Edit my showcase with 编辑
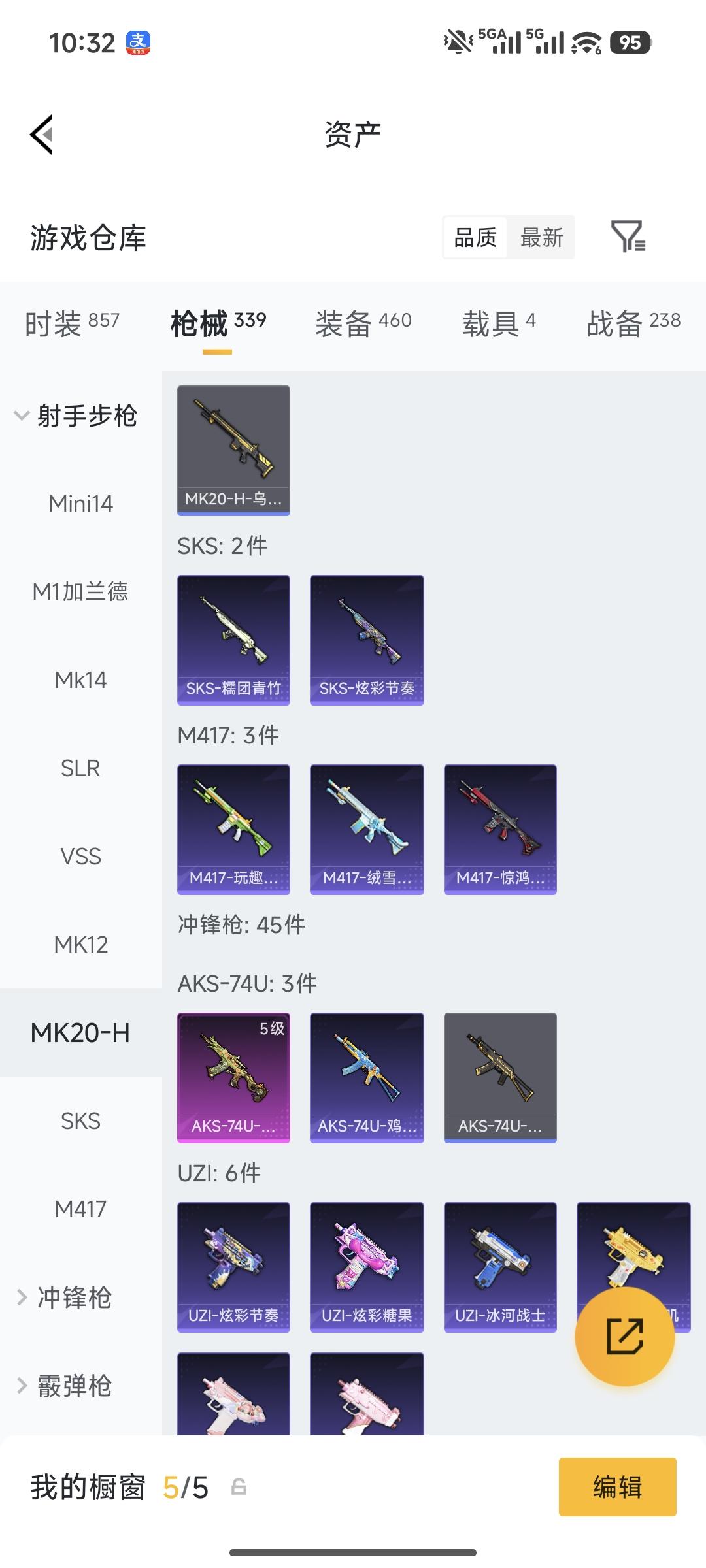This screenshot has height=1568, width=706. point(617,1487)
